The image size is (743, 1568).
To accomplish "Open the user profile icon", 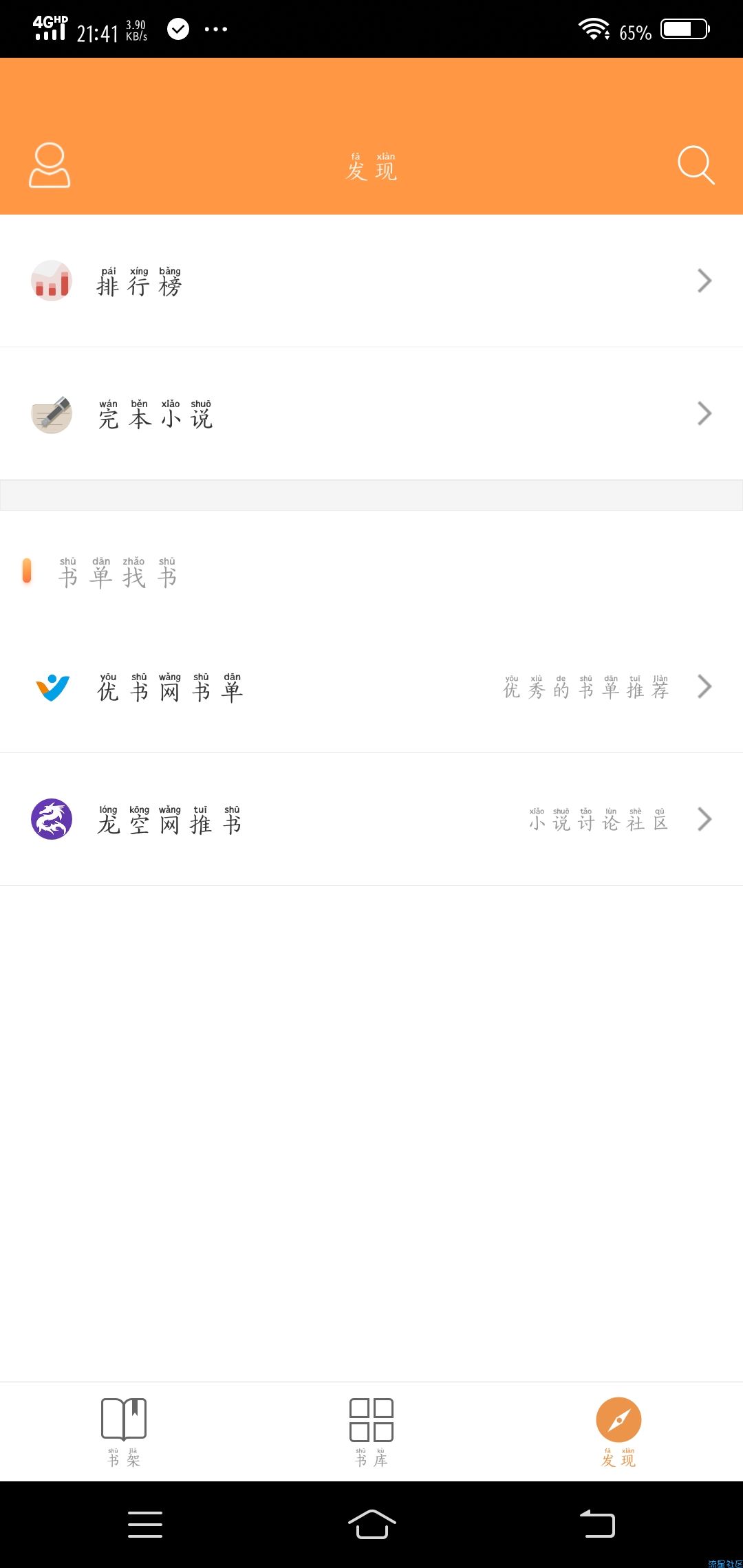I will pos(50,165).
